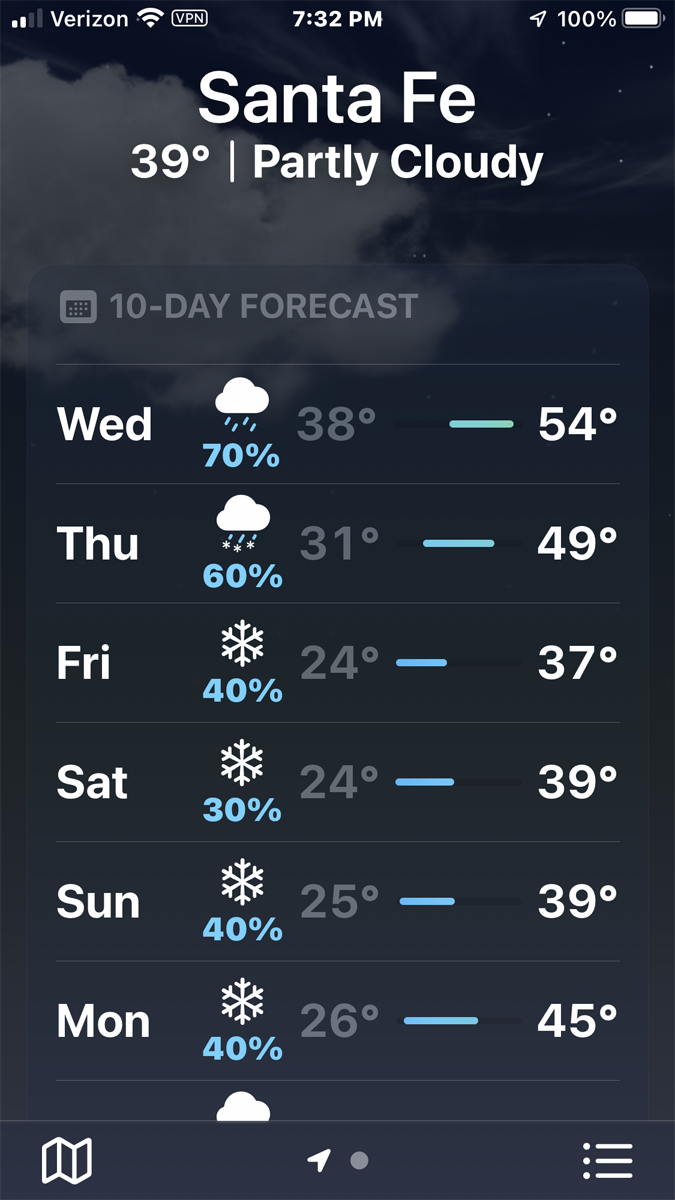The width and height of the screenshot is (675, 1200).
Task: Open Thu forecast details
Action: click(338, 543)
